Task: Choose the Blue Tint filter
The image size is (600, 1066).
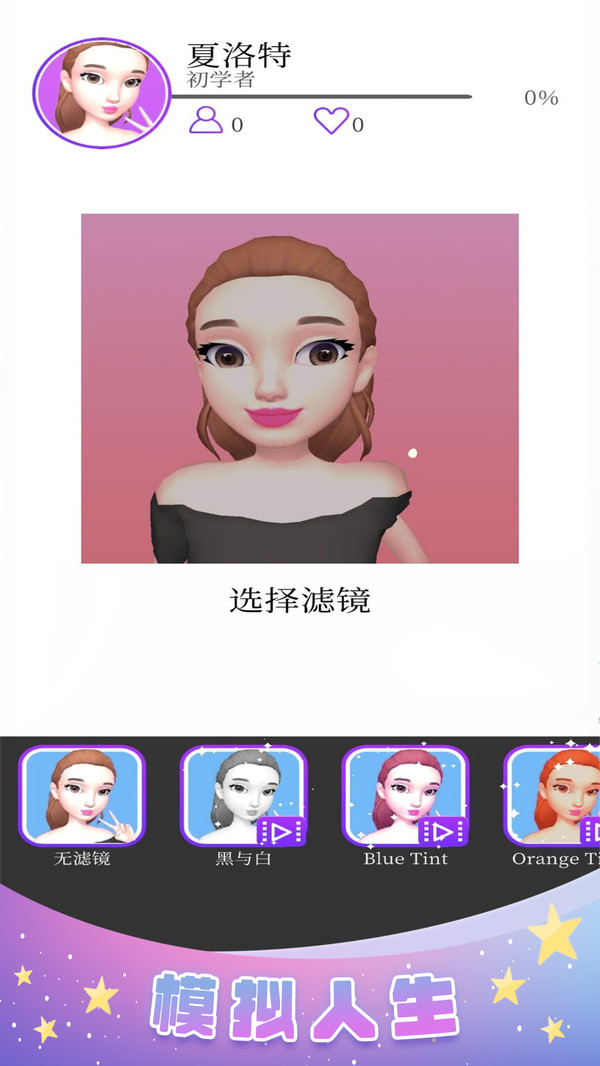Action: click(405, 796)
